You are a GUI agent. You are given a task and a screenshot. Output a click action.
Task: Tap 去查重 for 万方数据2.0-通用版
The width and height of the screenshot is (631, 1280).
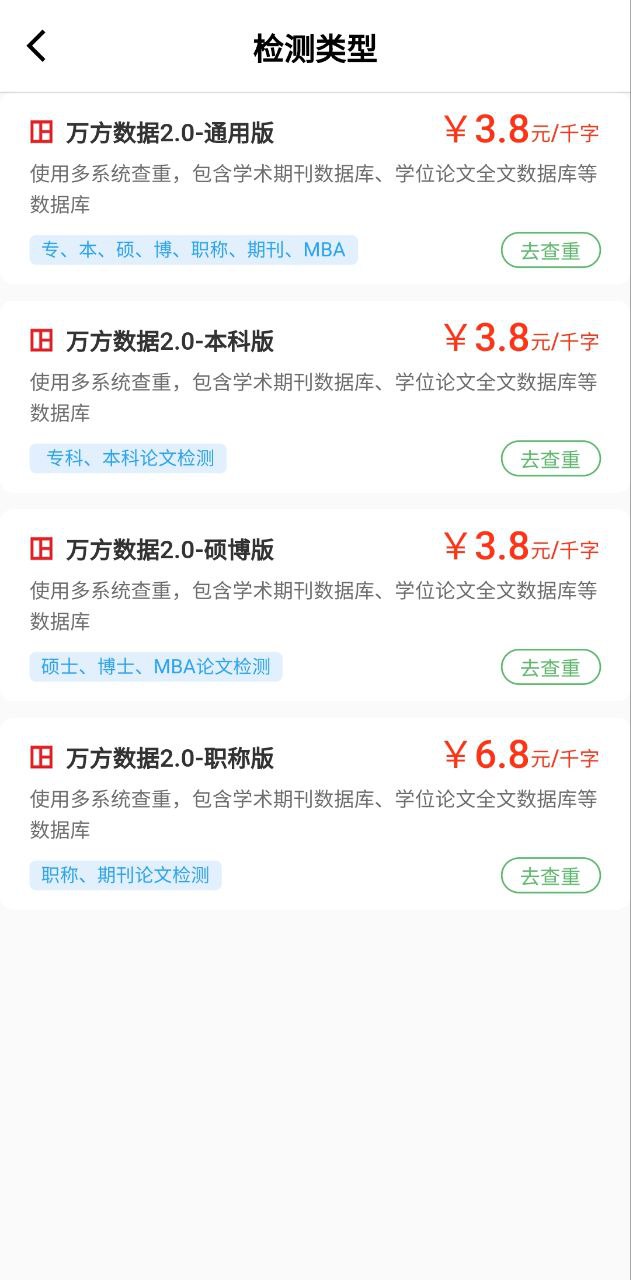[550, 251]
